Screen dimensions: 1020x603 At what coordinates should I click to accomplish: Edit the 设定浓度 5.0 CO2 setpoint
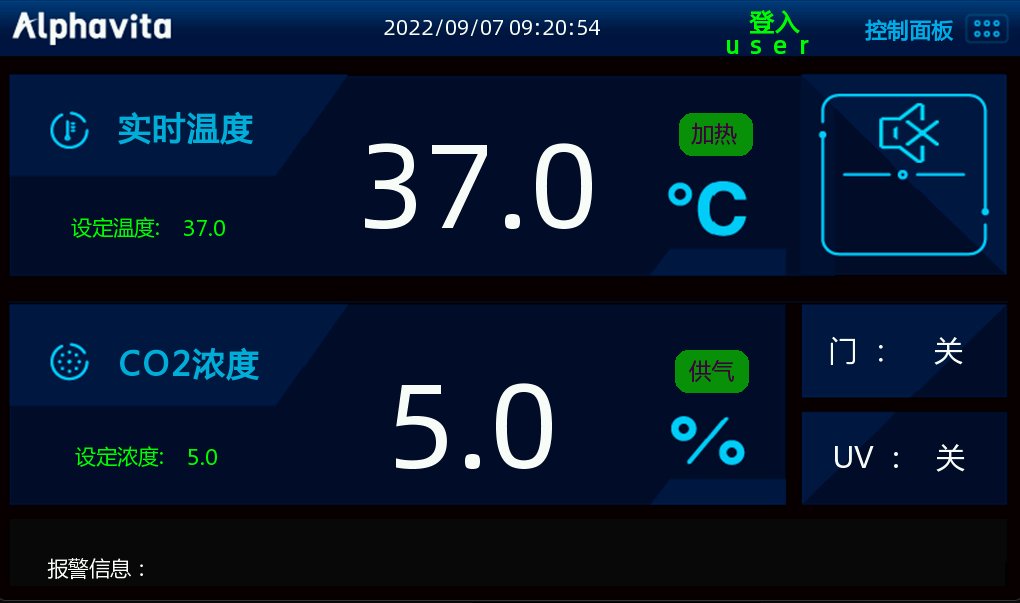click(202, 458)
